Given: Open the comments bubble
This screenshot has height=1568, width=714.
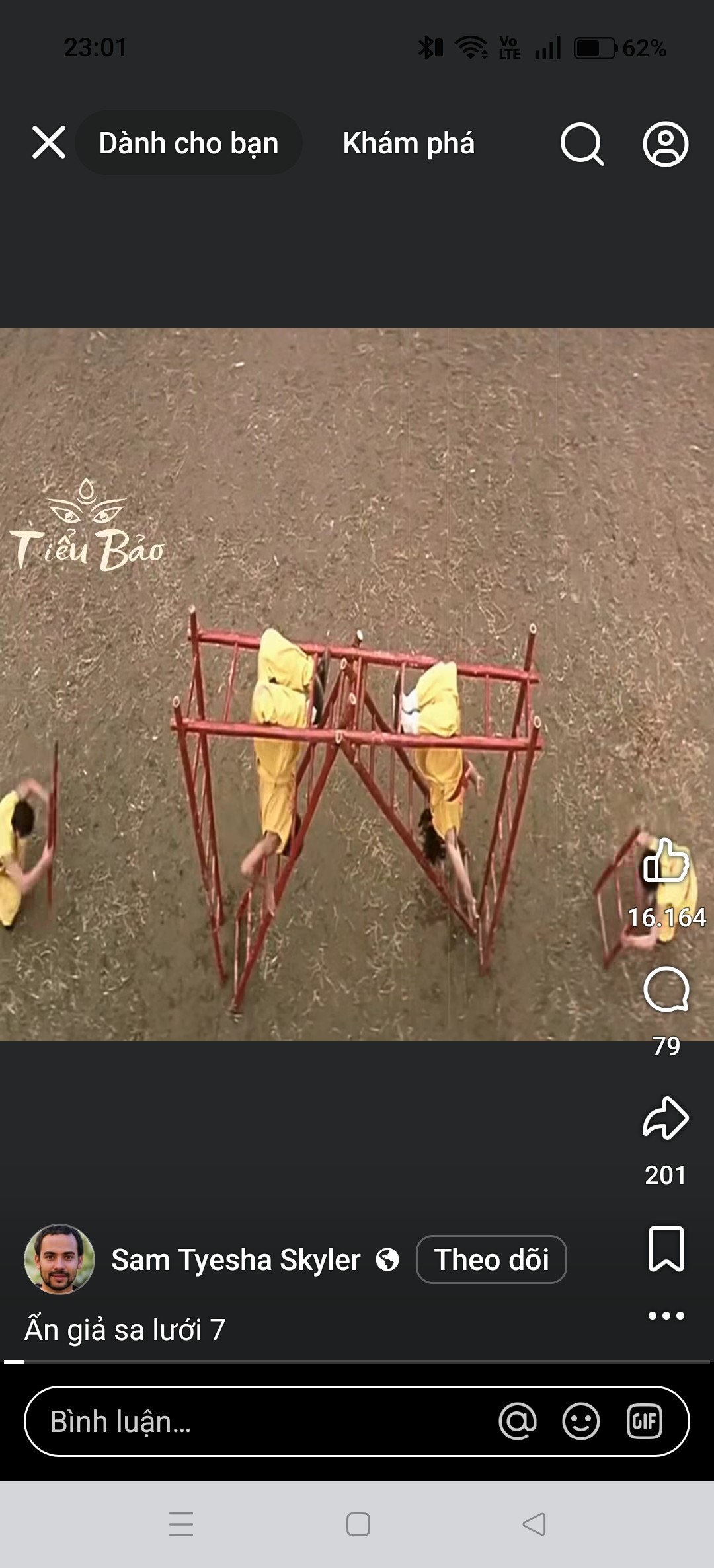Looking at the screenshot, I should (666, 989).
